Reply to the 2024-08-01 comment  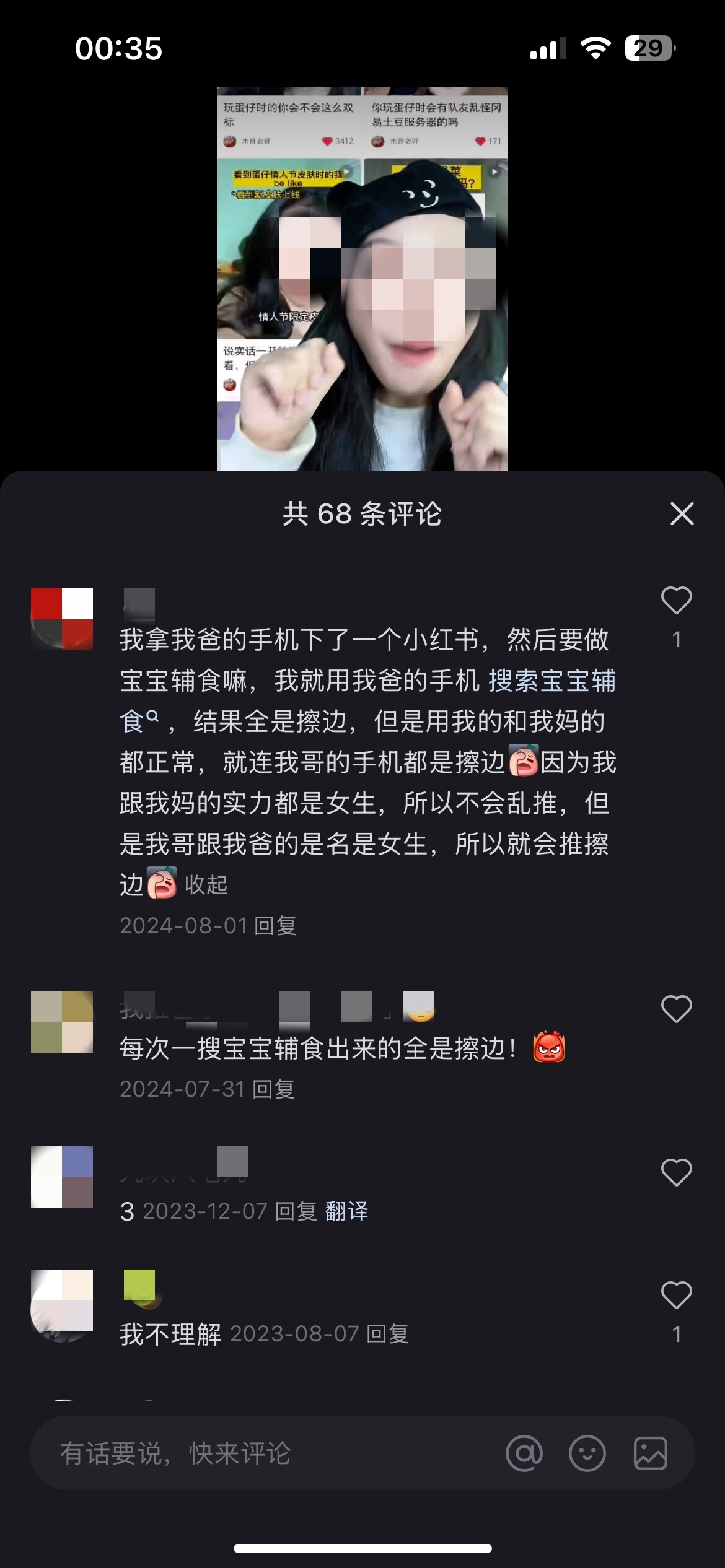pyautogui.click(x=276, y=926)
